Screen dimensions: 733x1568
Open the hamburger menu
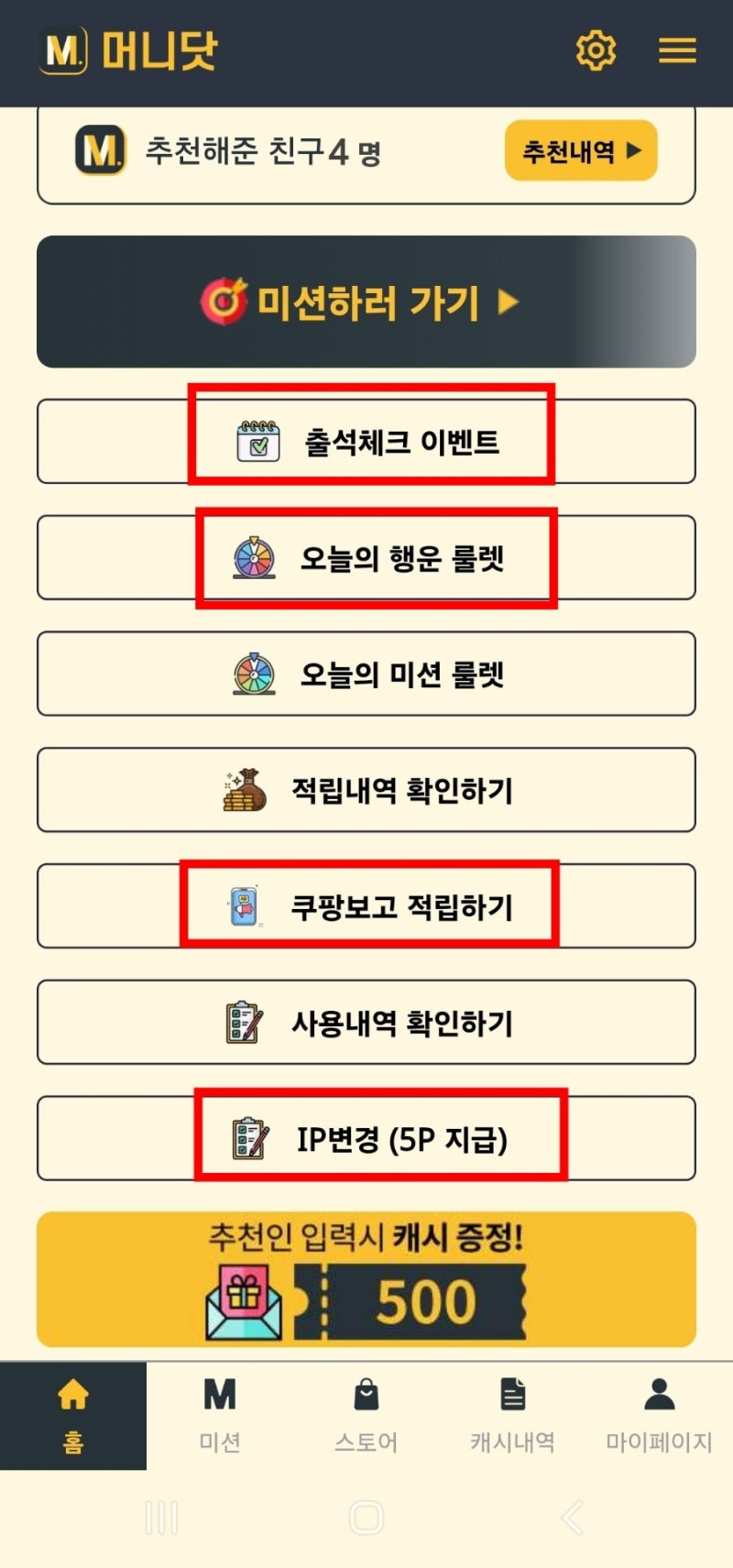pos(678,50)
